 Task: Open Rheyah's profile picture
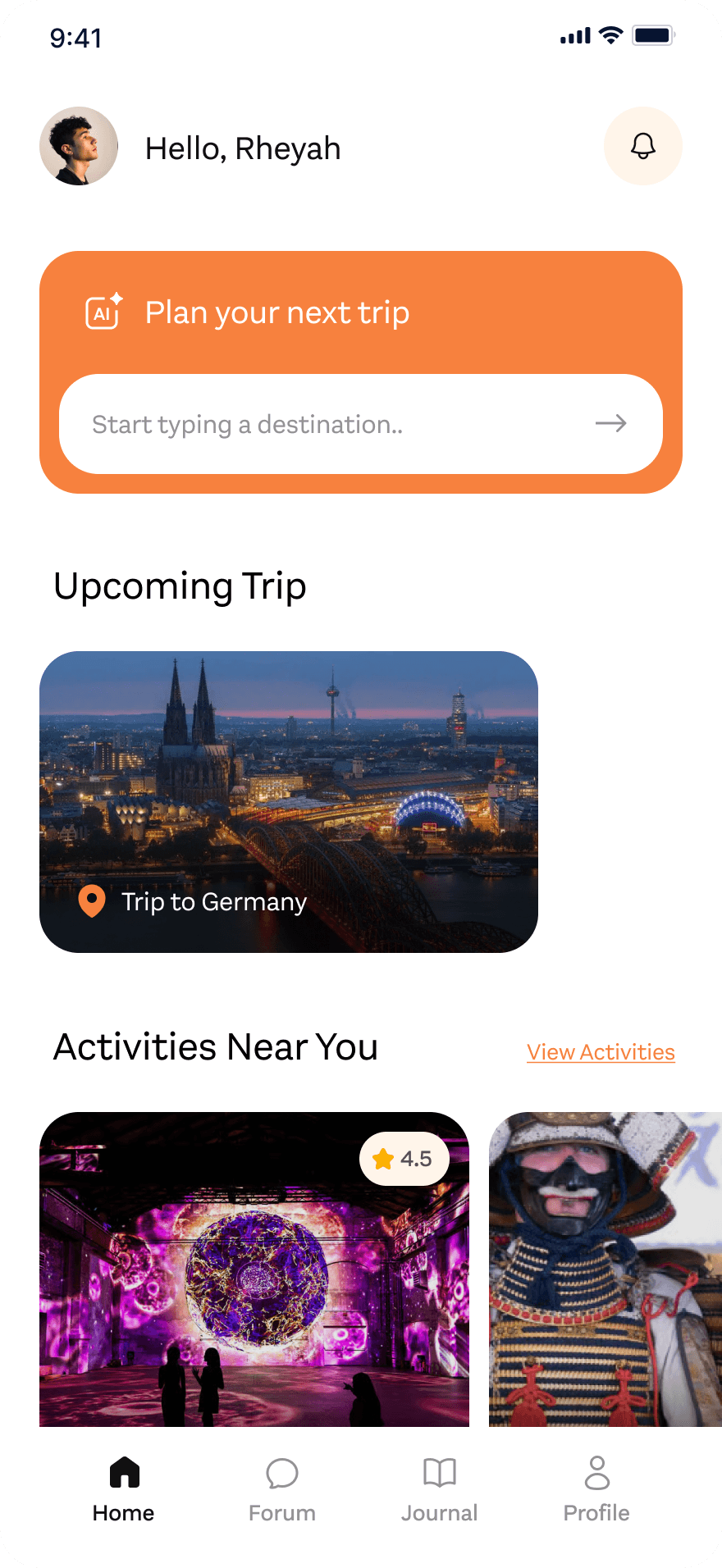coord(79,146)
